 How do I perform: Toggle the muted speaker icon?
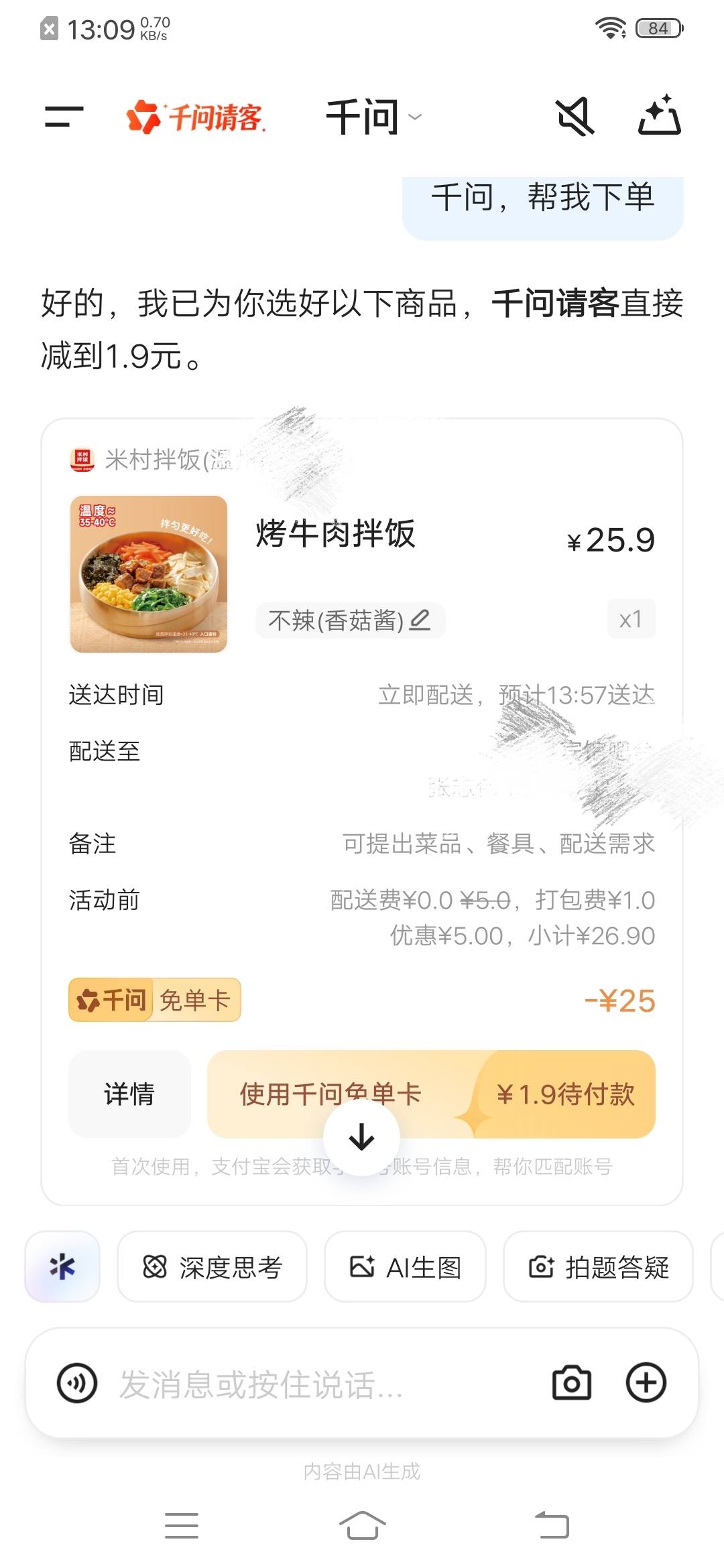tap(575, 117)
